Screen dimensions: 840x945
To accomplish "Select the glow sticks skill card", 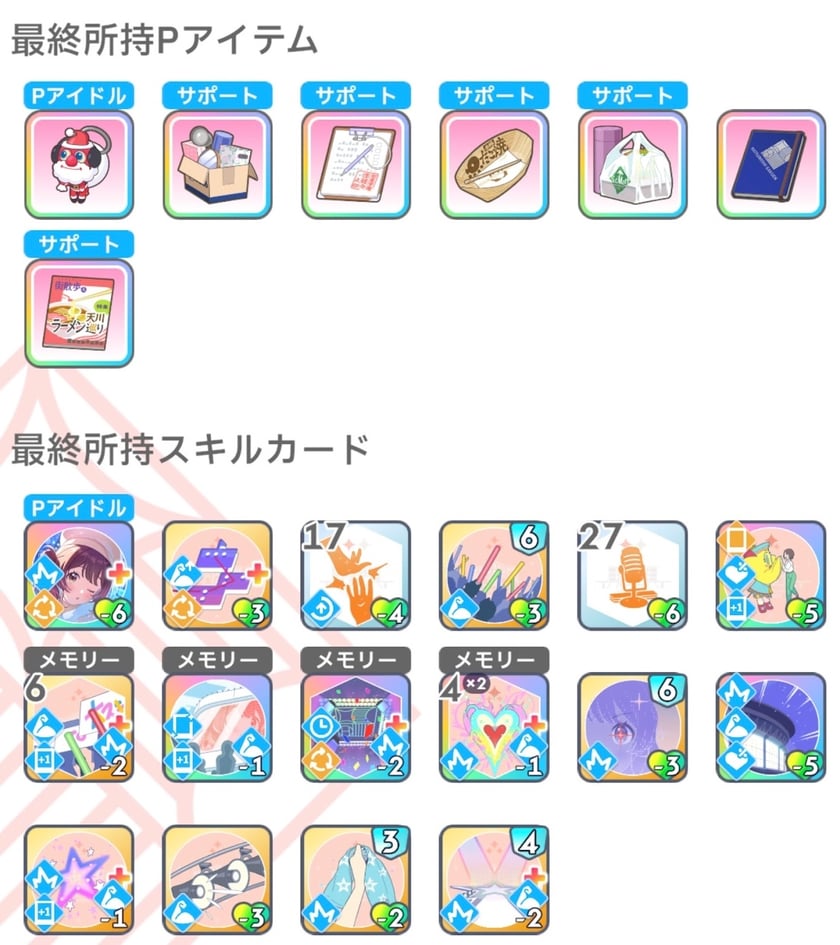I will coord(494,576).
